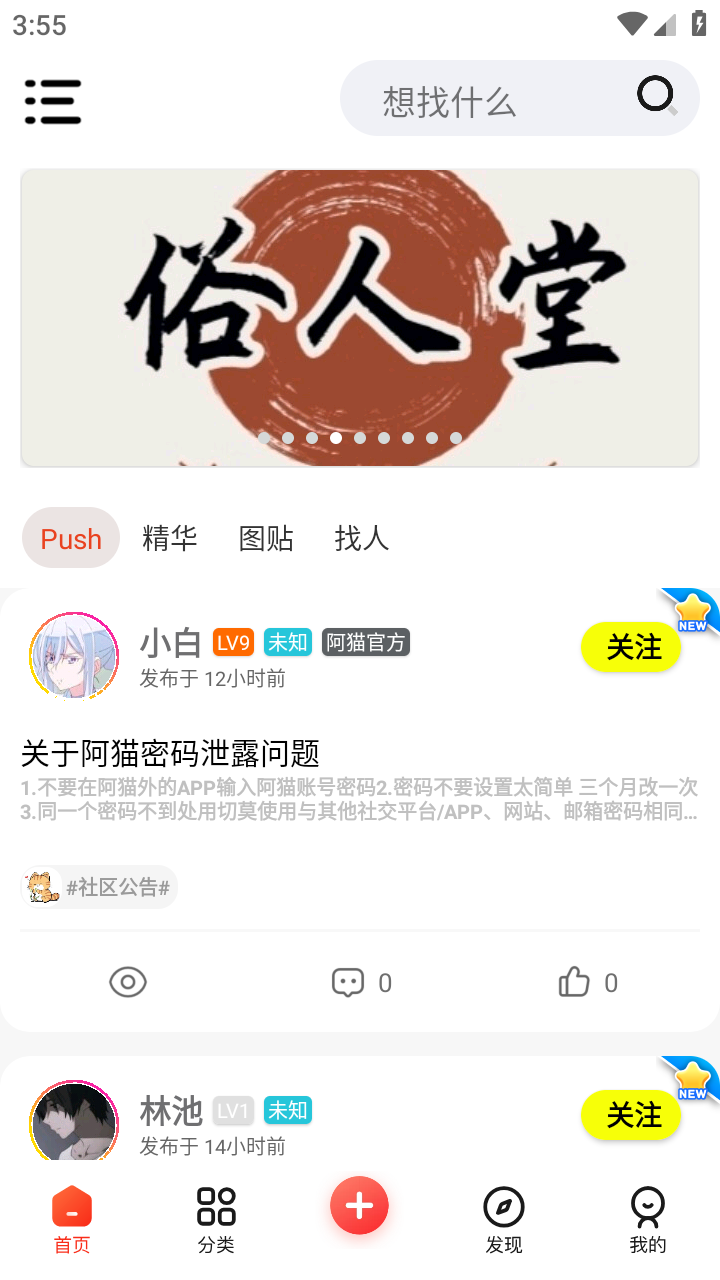Follow 小白 with the 关注 button

point(631,647)
